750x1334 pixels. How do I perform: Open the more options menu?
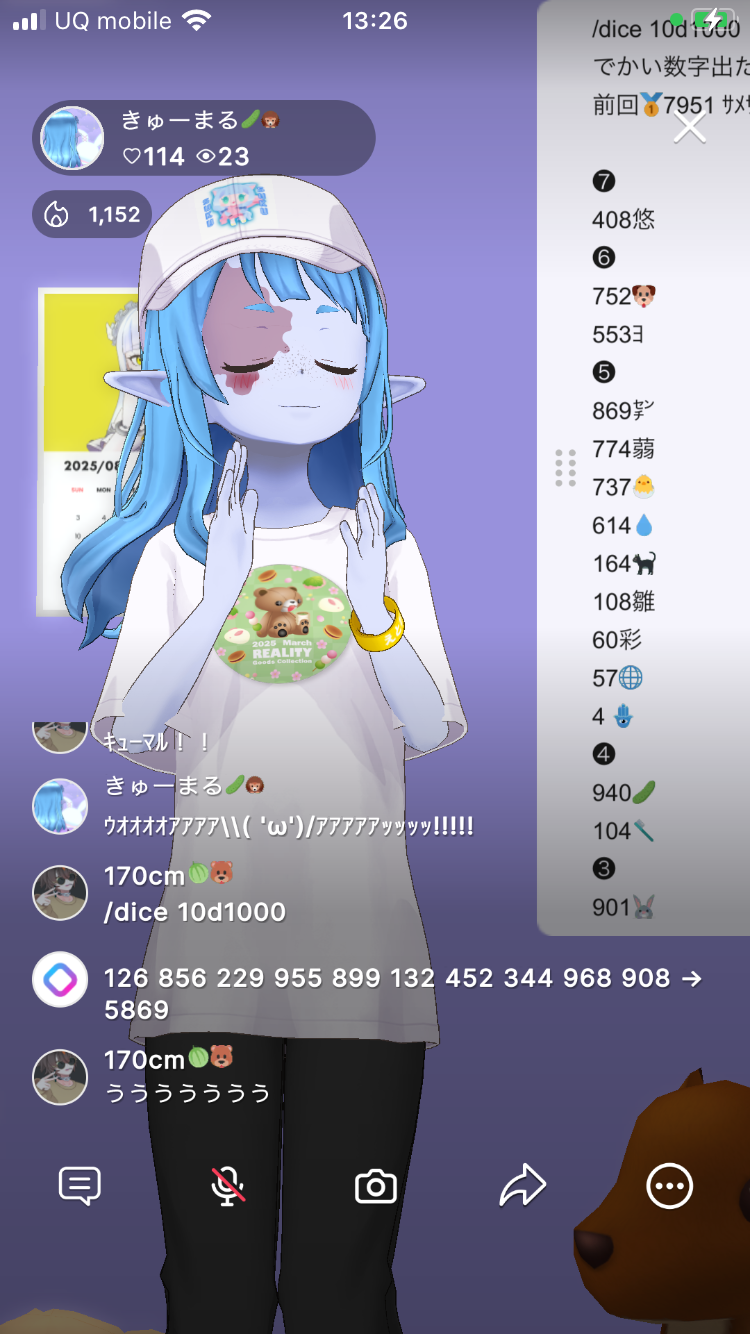tap(669, 1187)
